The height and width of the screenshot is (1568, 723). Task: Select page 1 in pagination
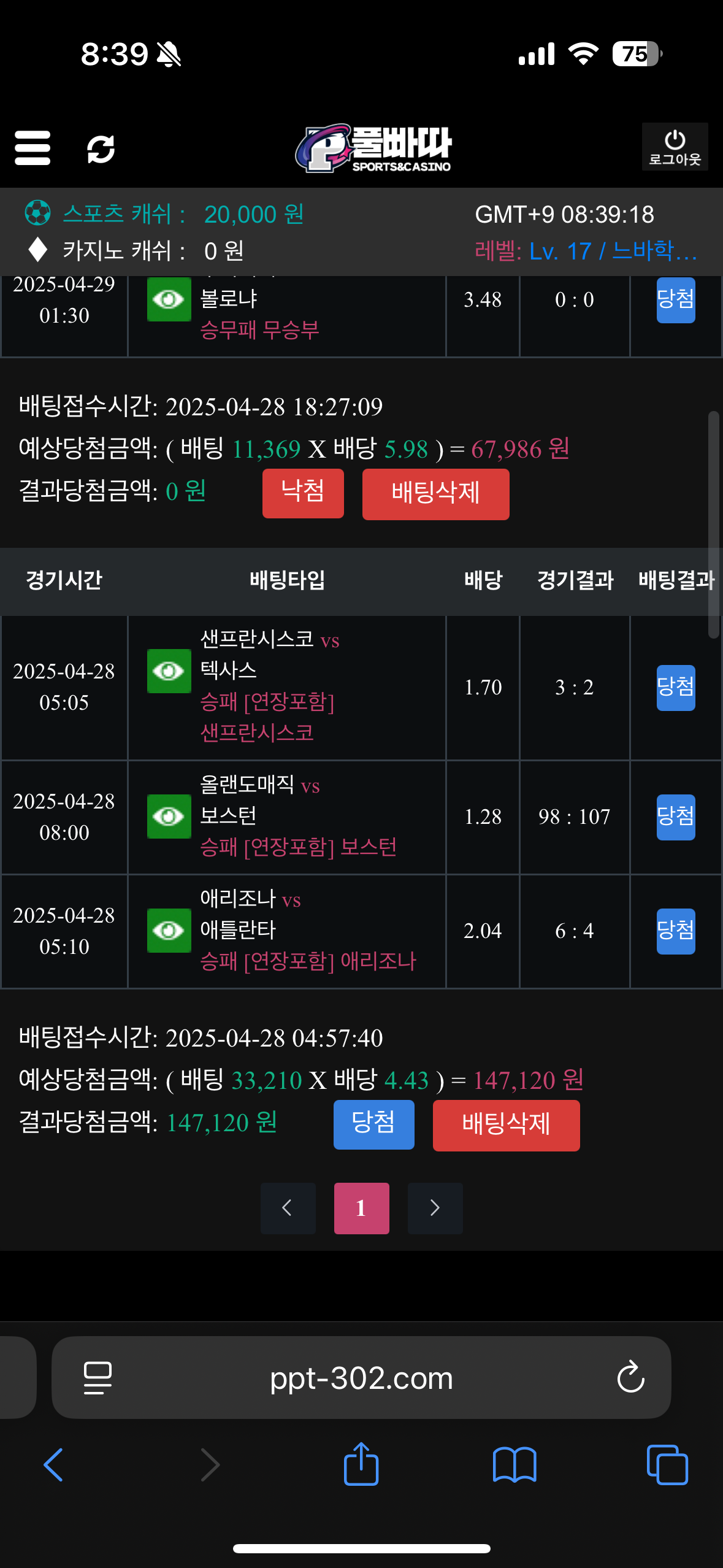tap(361, 1208)
